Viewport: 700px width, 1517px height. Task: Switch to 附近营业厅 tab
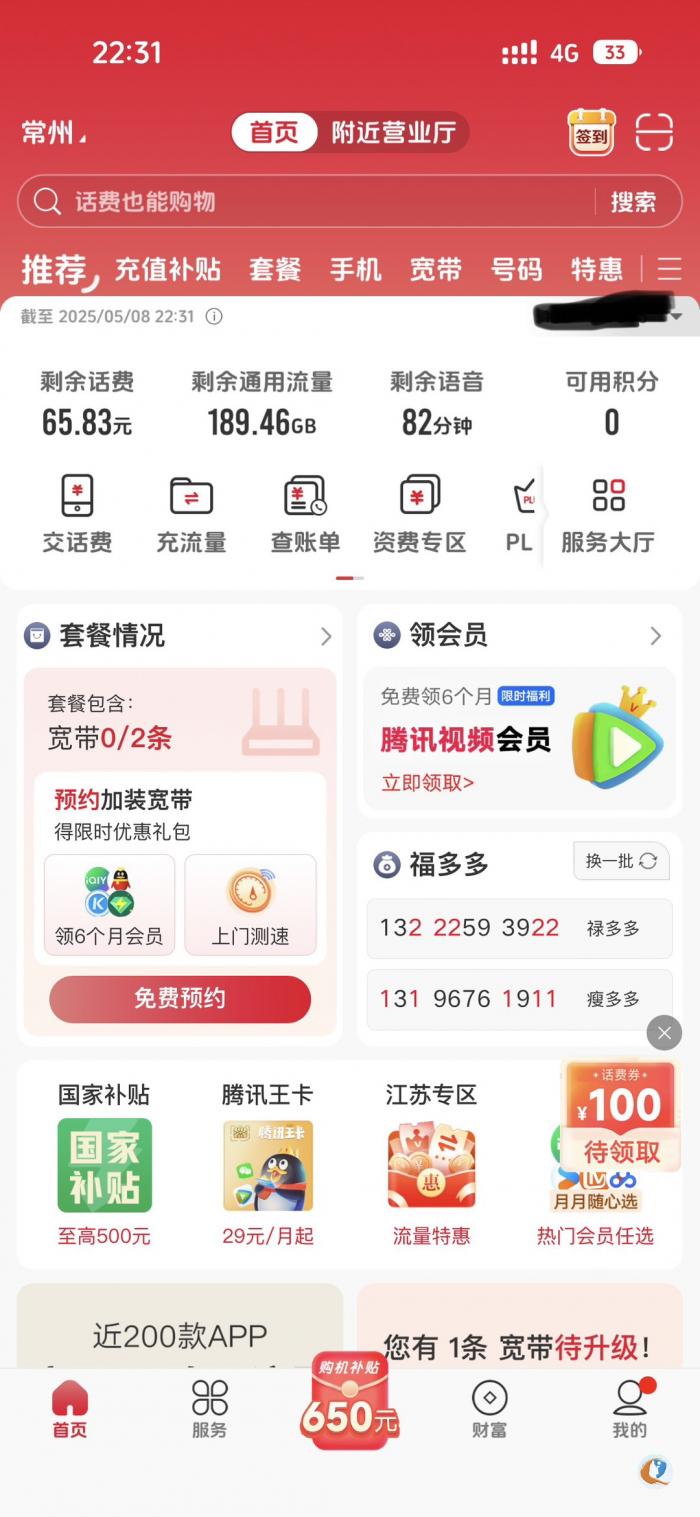393,133
